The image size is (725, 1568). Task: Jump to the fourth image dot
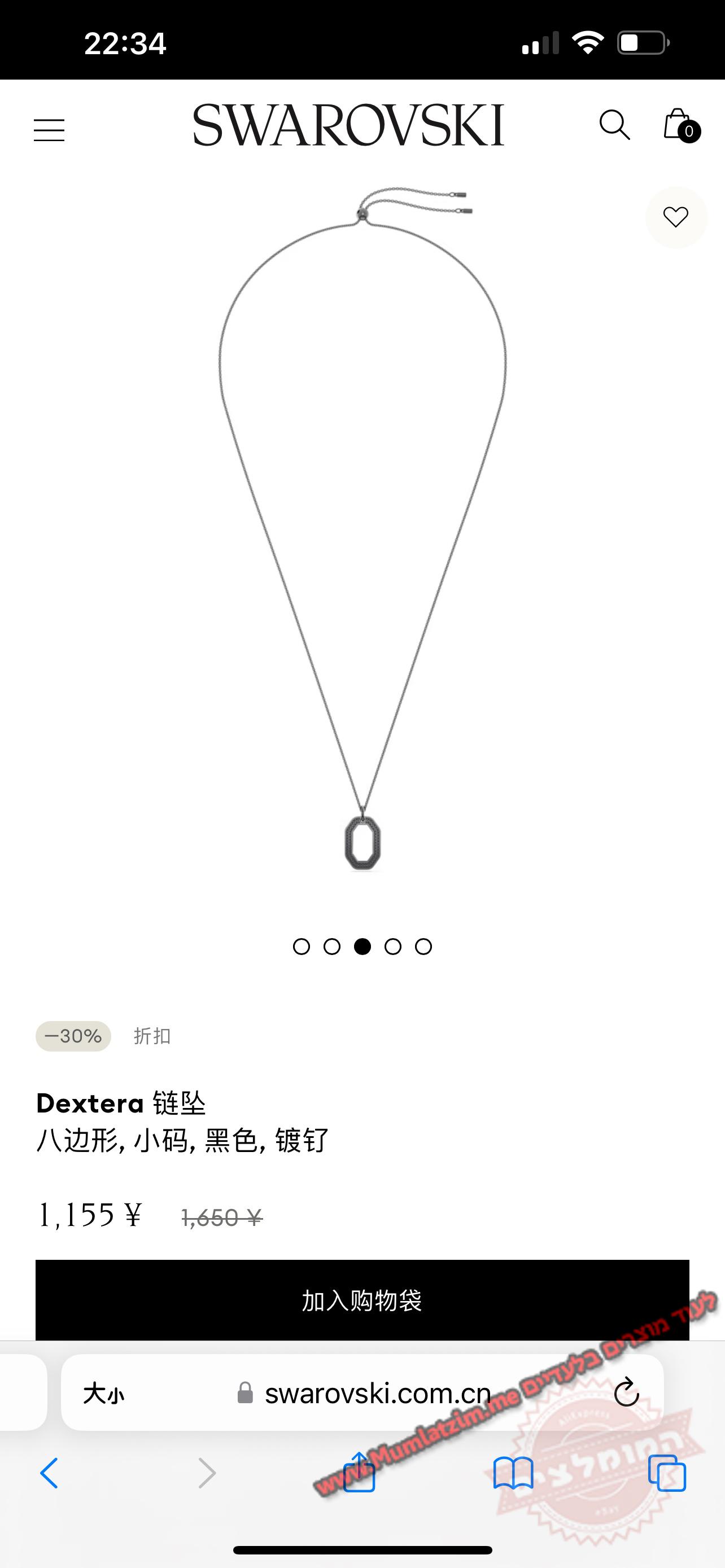393,947
